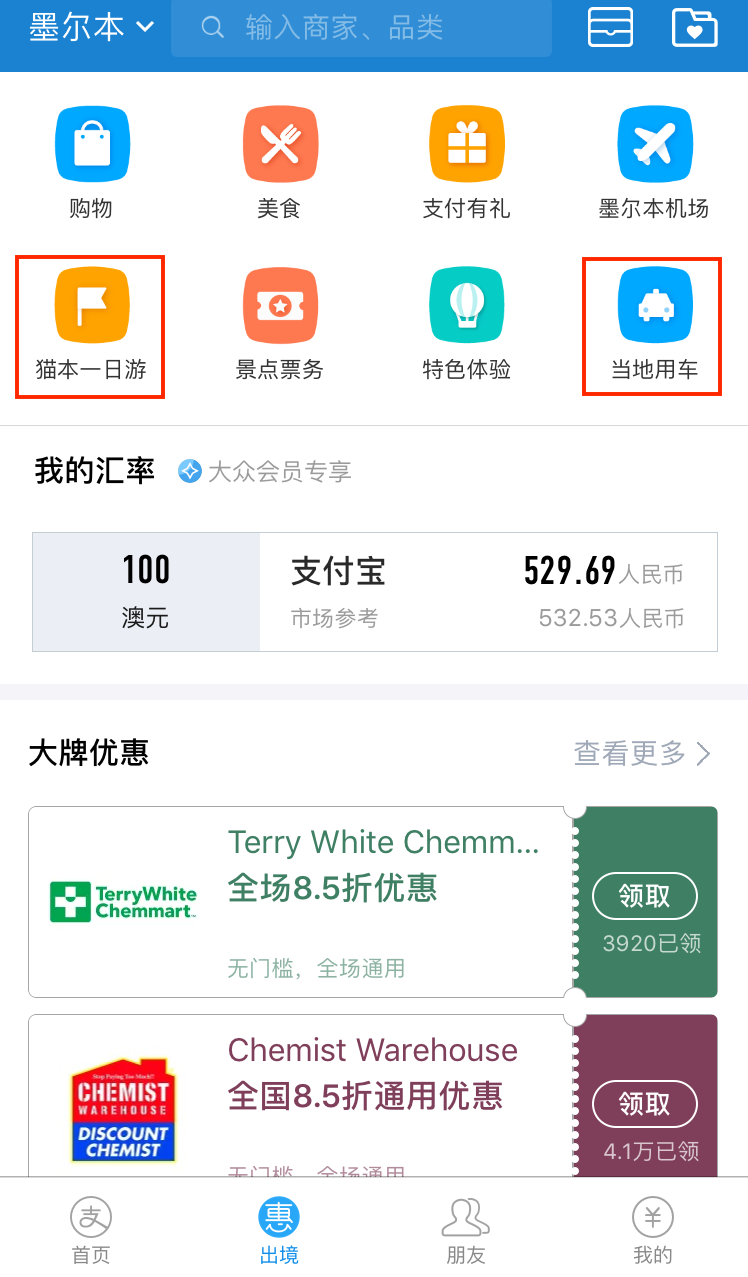Screen dimensions: 748x1277
Task: Select 特色体验
Action: [466, 326]
